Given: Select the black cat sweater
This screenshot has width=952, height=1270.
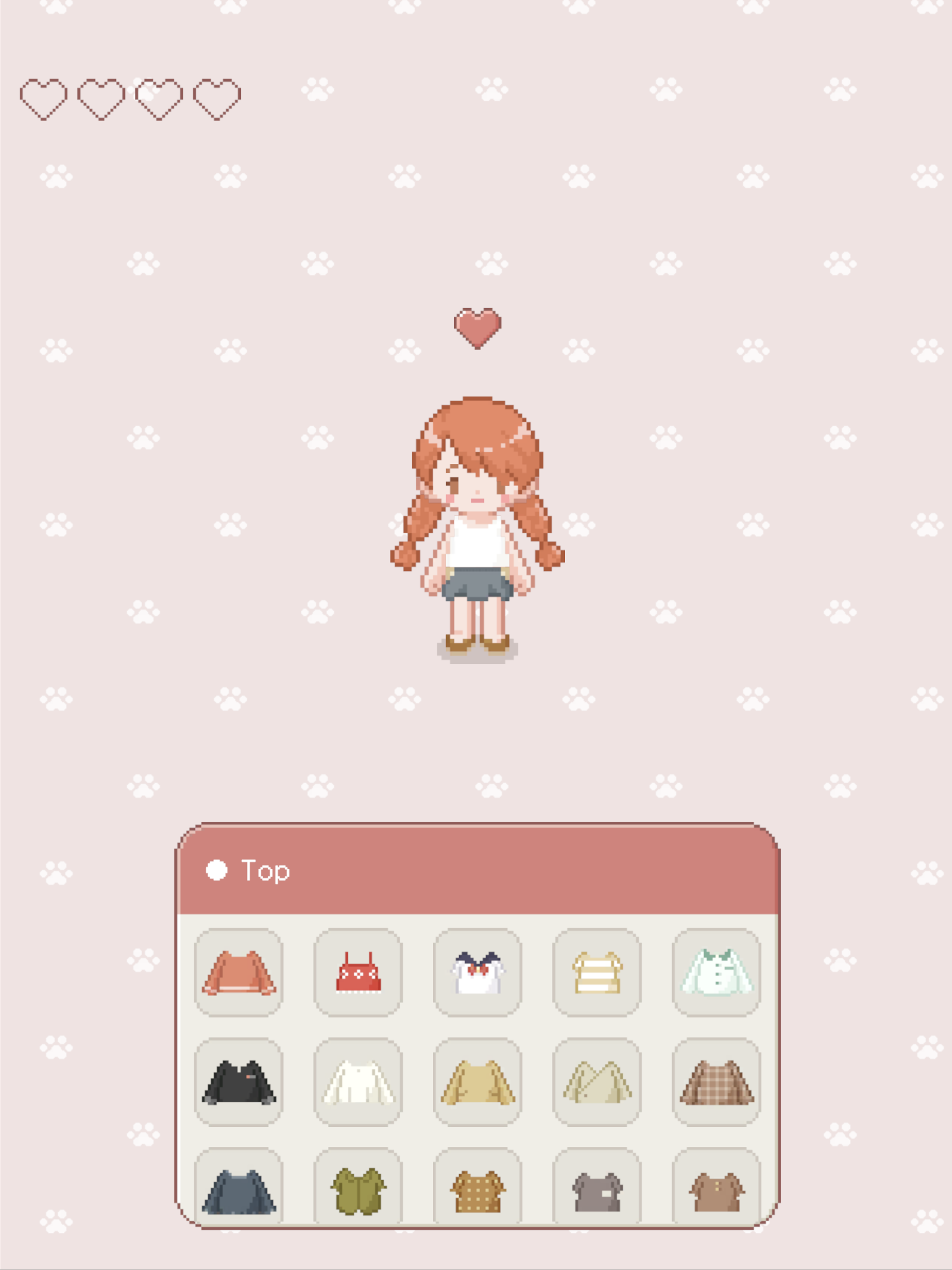Looking at the screenshot, I should [238, 1079].
